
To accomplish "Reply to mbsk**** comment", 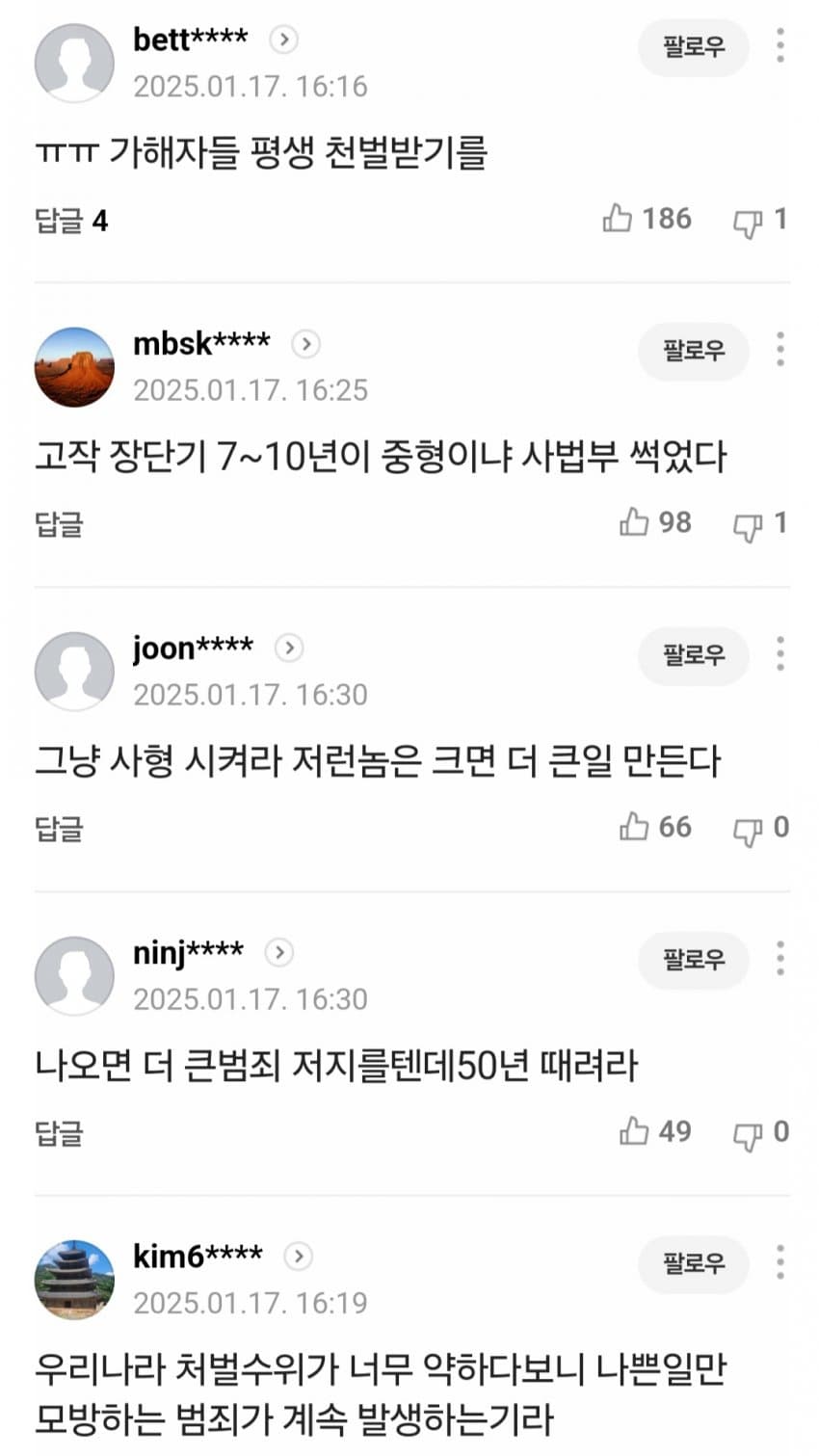I will point(59,524).
